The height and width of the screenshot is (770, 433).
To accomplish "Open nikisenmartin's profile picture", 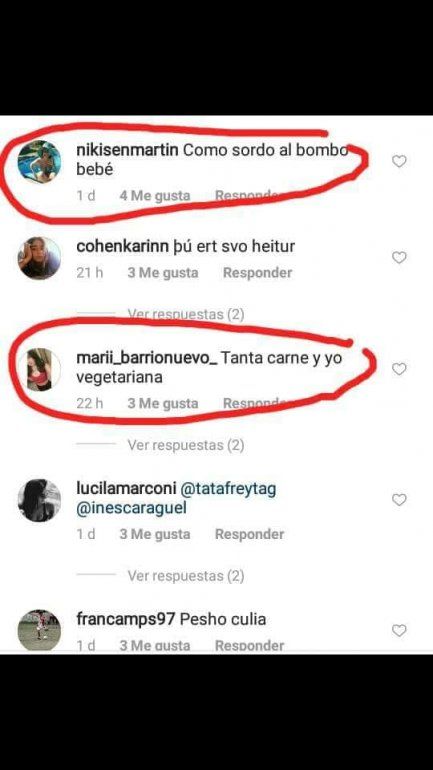I will point(39,162).
